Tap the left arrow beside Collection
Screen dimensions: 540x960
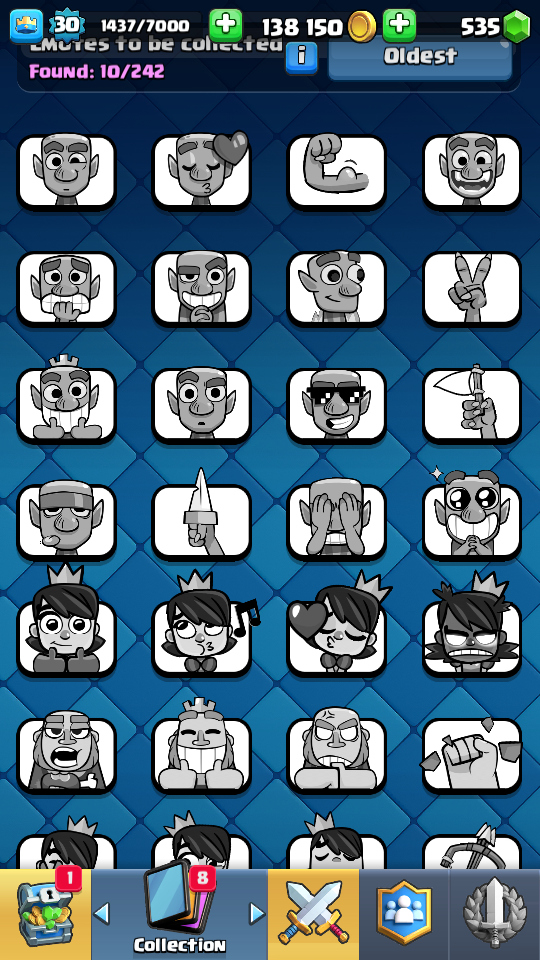pyautogui.click(x=102, y=913)
